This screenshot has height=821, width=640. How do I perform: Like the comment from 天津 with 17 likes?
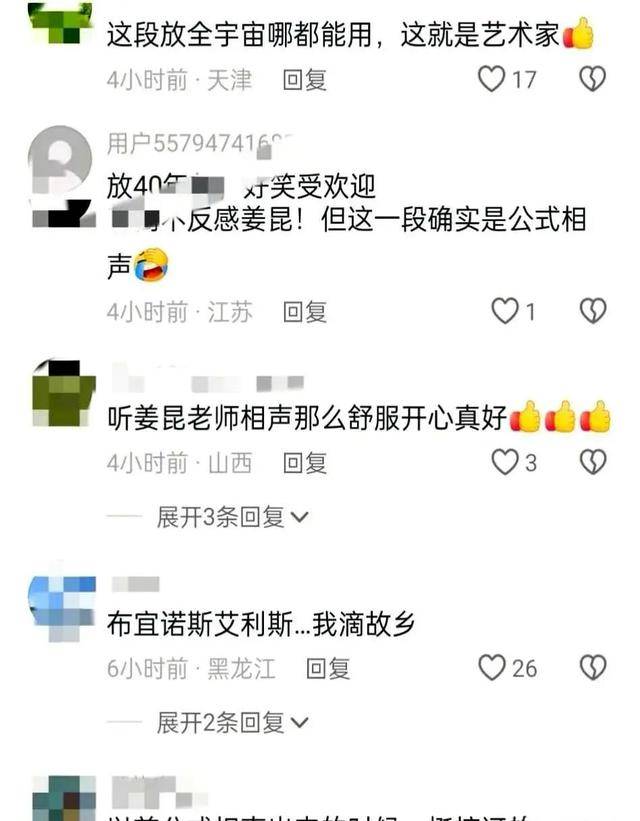(491, 79)
